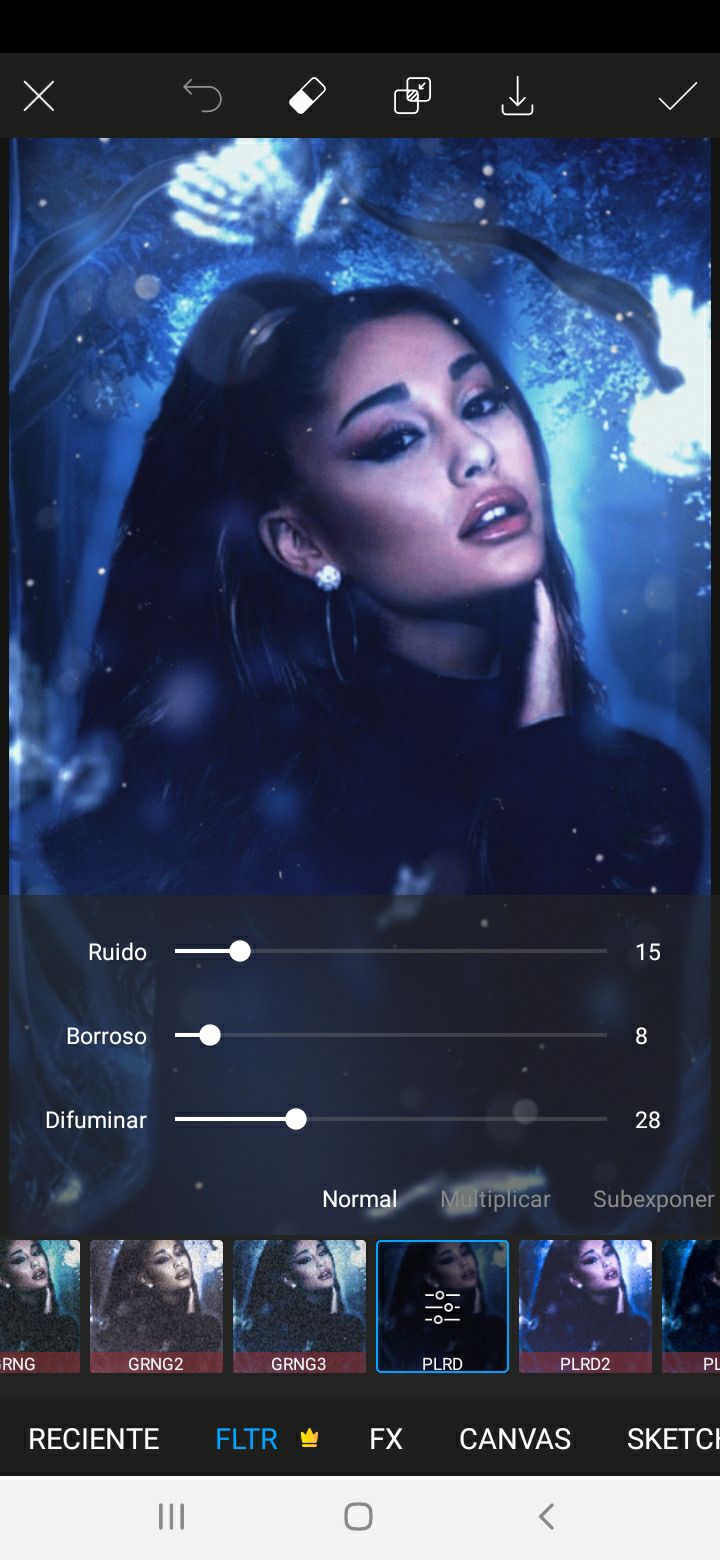The image size is (720, 1560).
Task: Switch to the RECIENTE tab
Action: (94, 1439)
